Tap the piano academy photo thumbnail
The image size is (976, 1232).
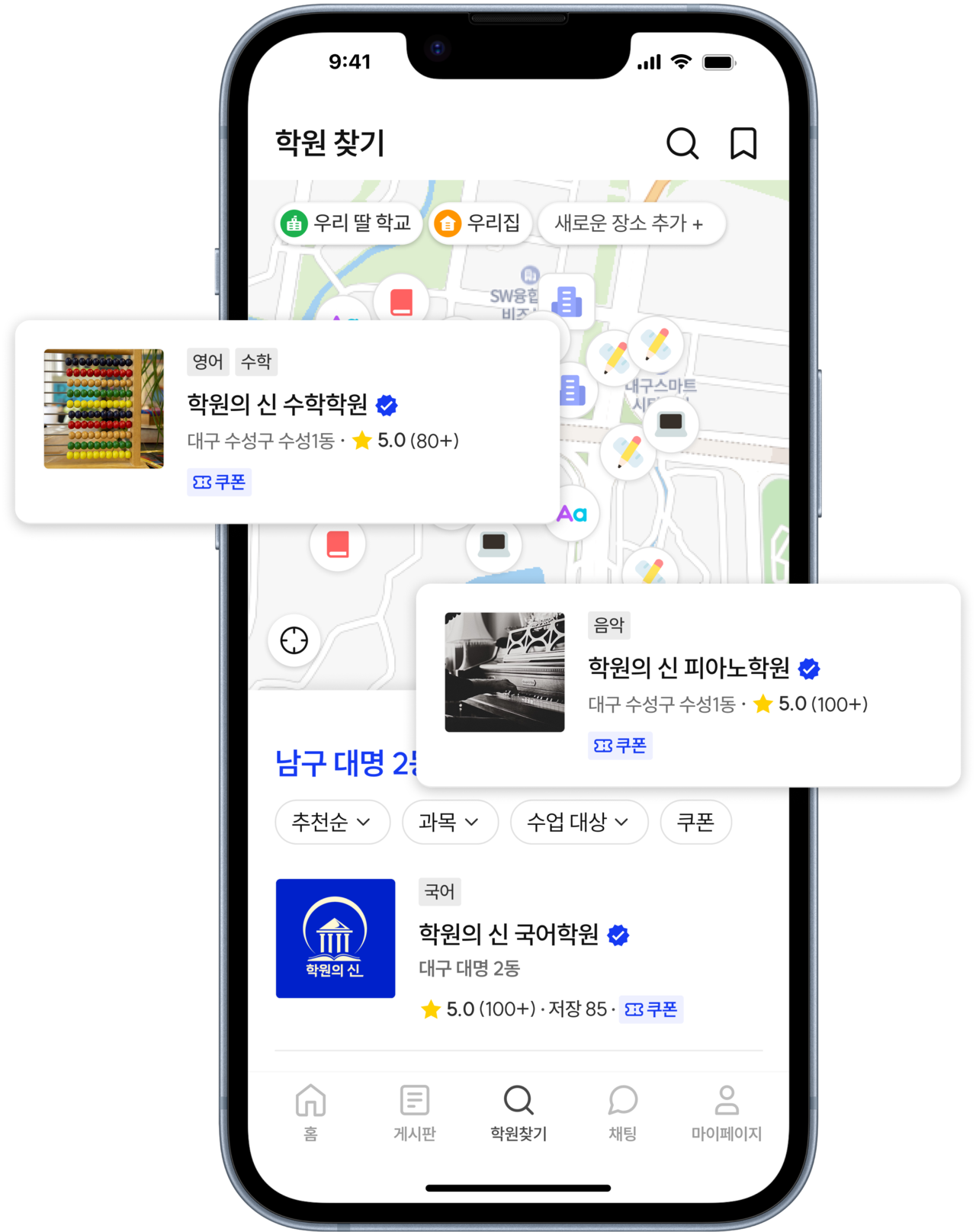[x=505, y=672]
